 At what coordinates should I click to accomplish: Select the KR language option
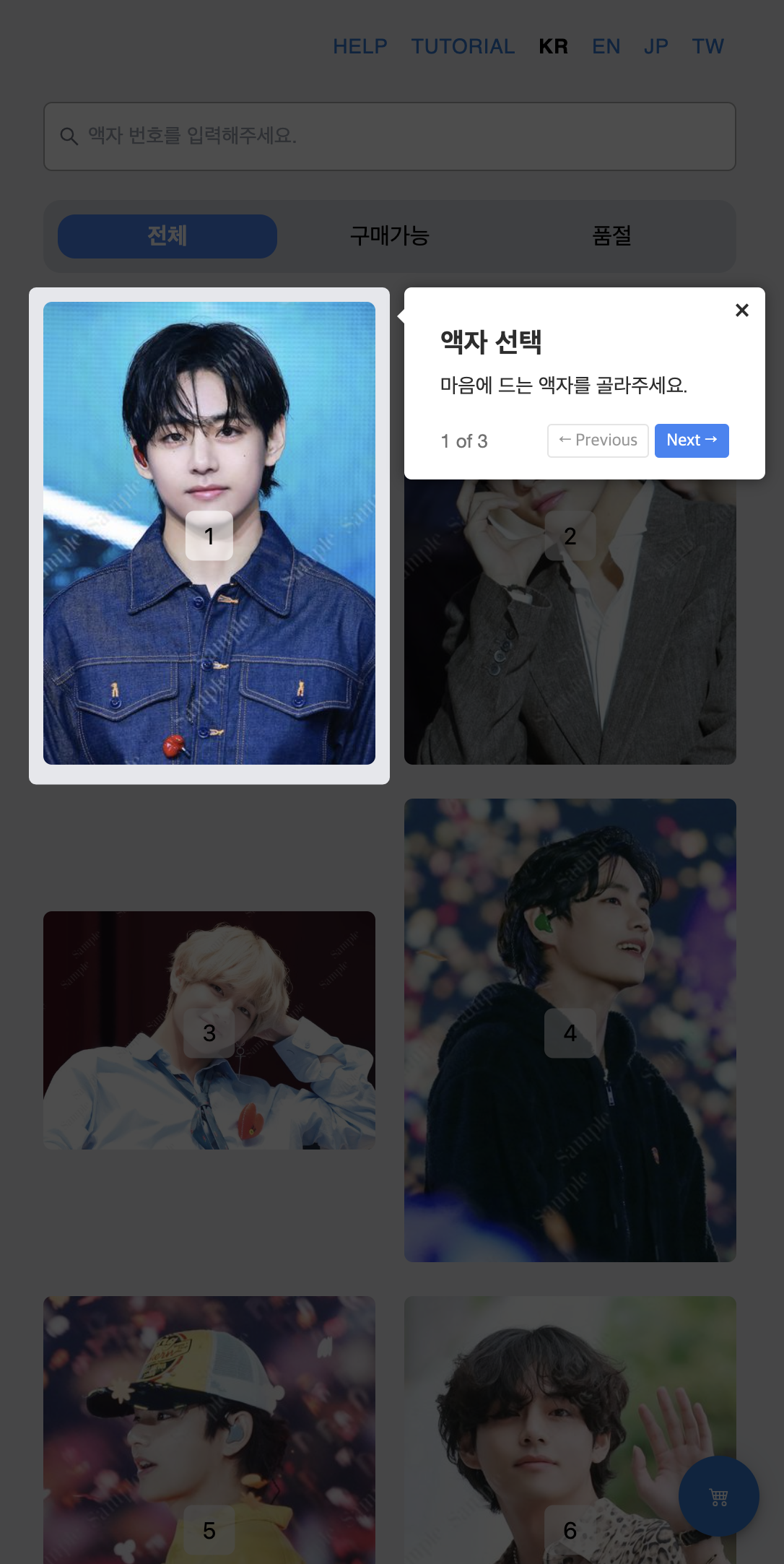pyautogui.click(x=553, y=47)
